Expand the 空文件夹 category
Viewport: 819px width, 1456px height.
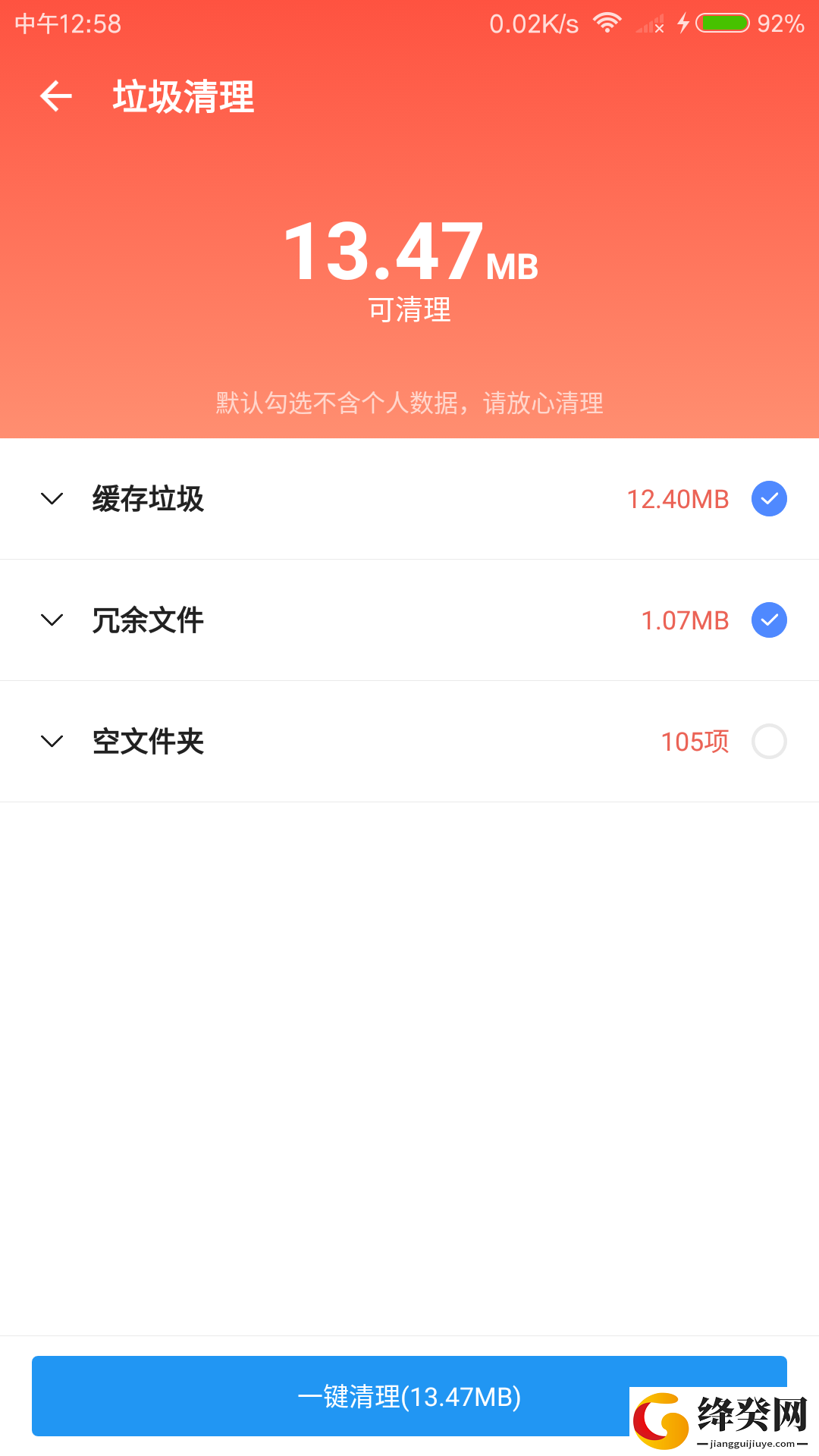click(x=52, y=742)
